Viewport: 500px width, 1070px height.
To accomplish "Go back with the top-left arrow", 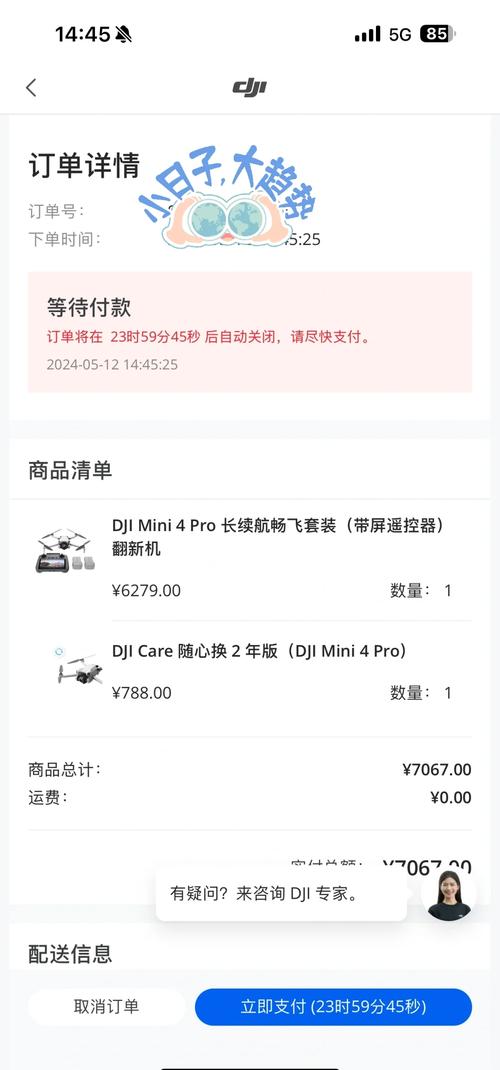I will (31, 87).
